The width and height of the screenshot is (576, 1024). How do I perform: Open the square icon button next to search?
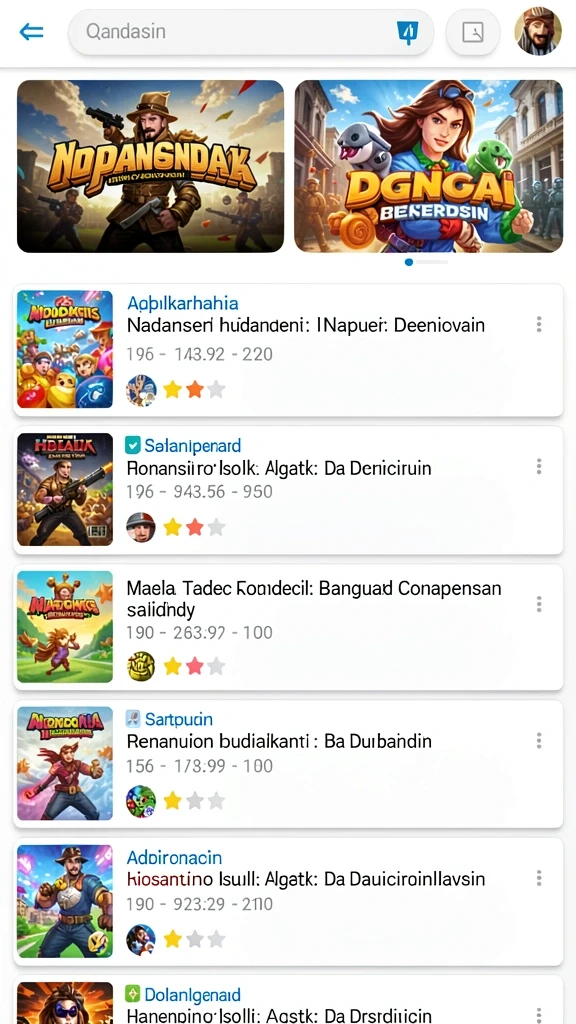click(x=472, y=31)
